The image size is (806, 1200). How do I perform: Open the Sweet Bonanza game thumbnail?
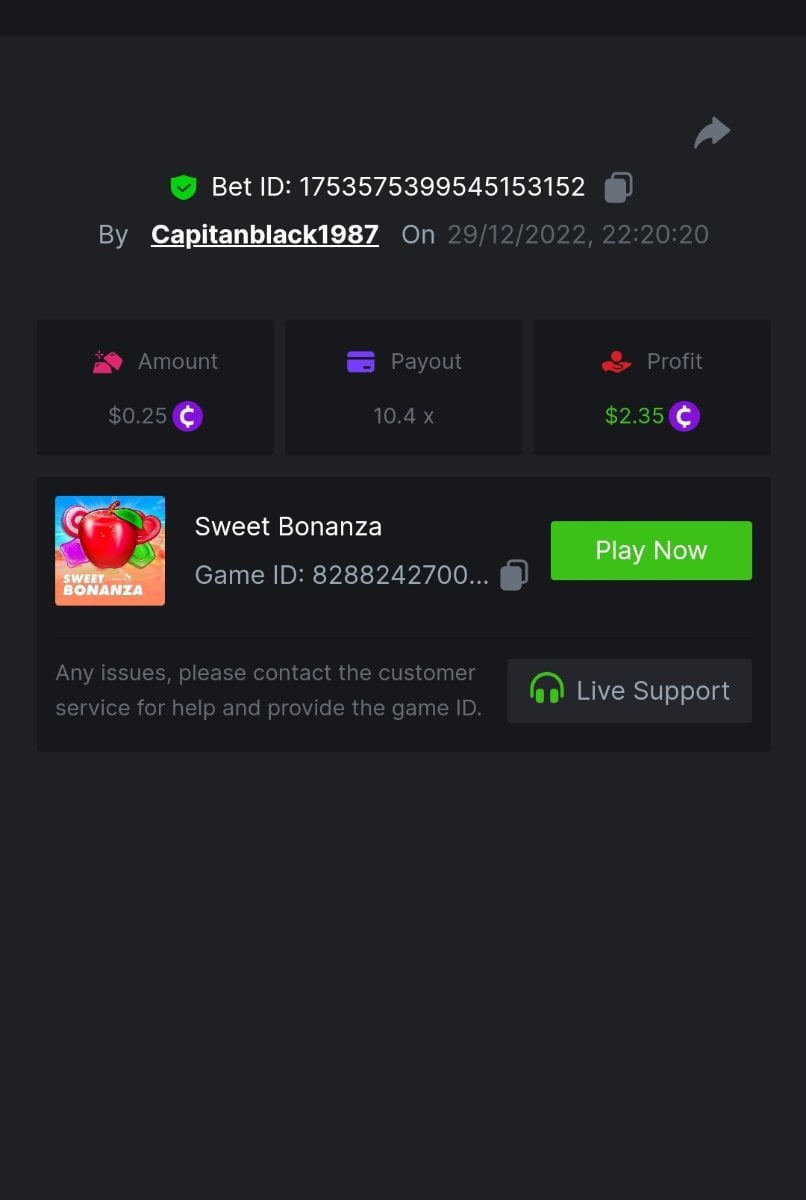[x=110, y=551]
